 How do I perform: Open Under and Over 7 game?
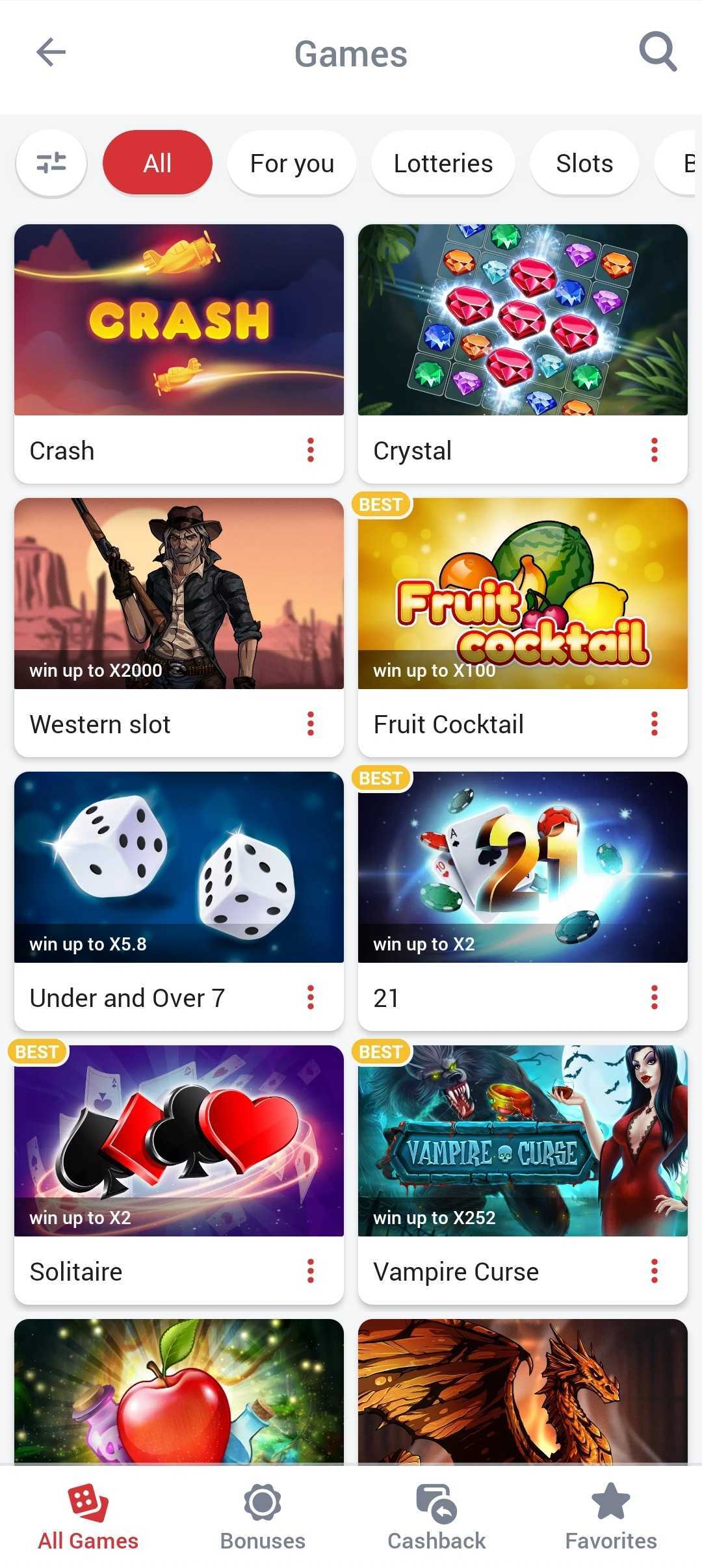click(179, 867)
